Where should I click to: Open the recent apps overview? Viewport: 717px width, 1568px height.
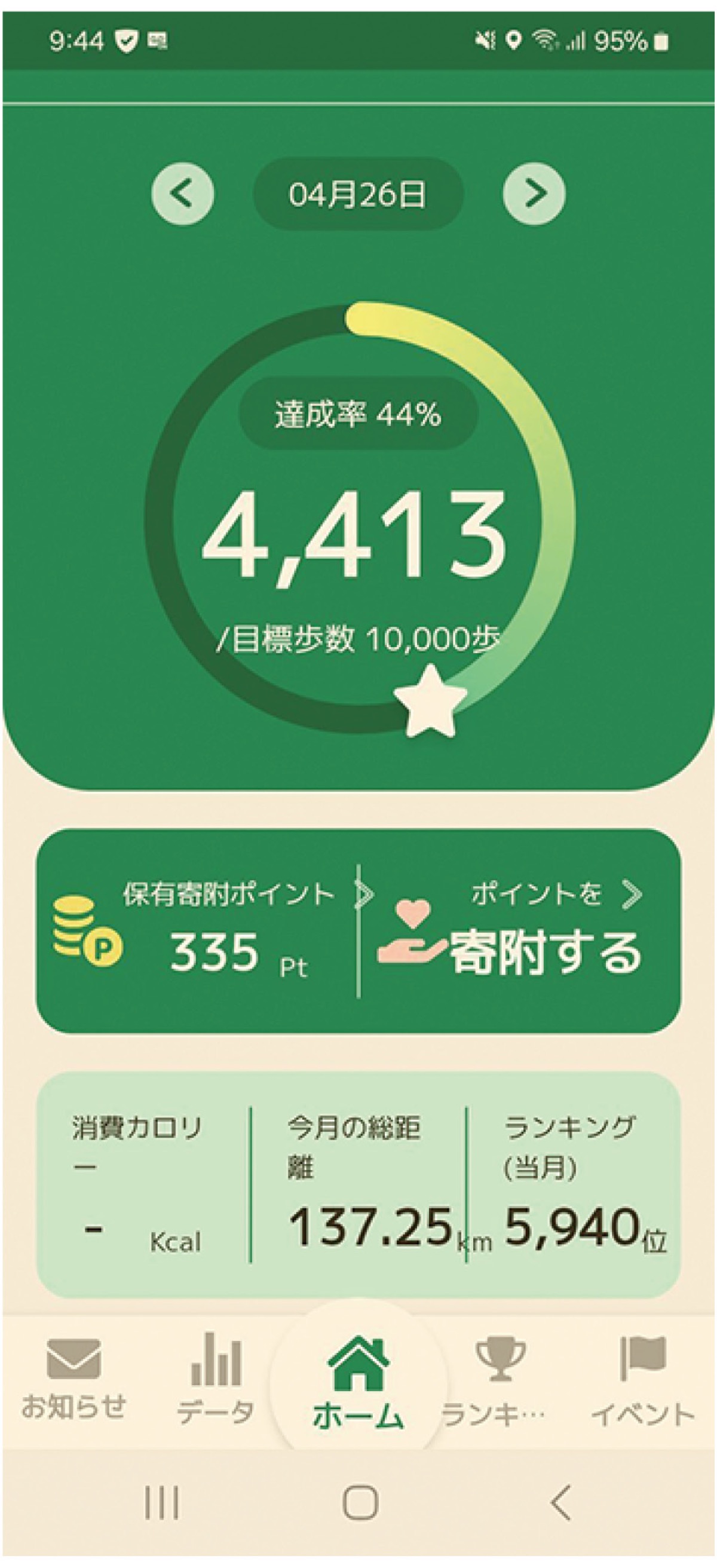click(162, 1502)
